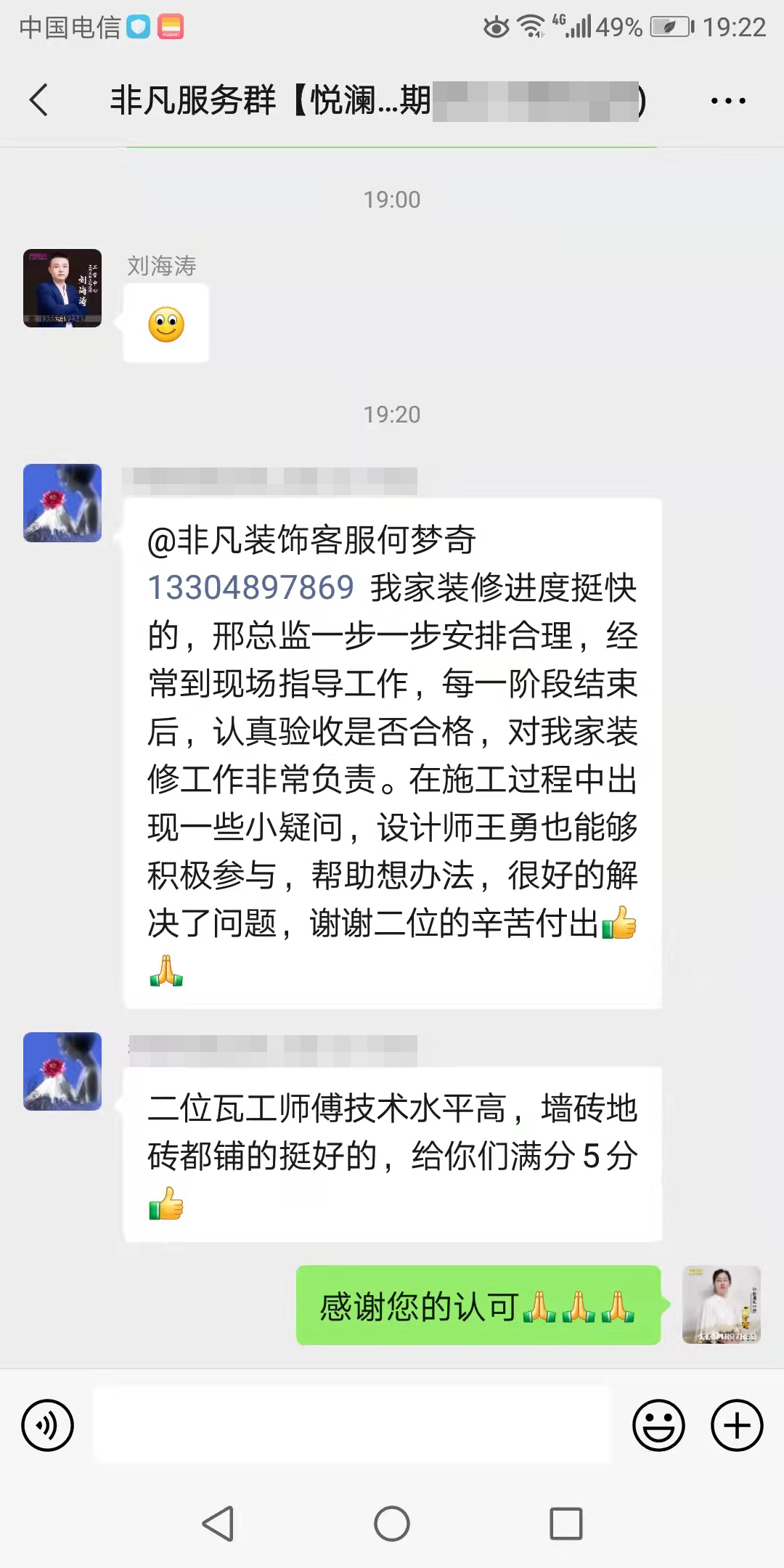Screen dimensions: 784x1568
Task: Go to the system home screen
Action: point(392,1523)
